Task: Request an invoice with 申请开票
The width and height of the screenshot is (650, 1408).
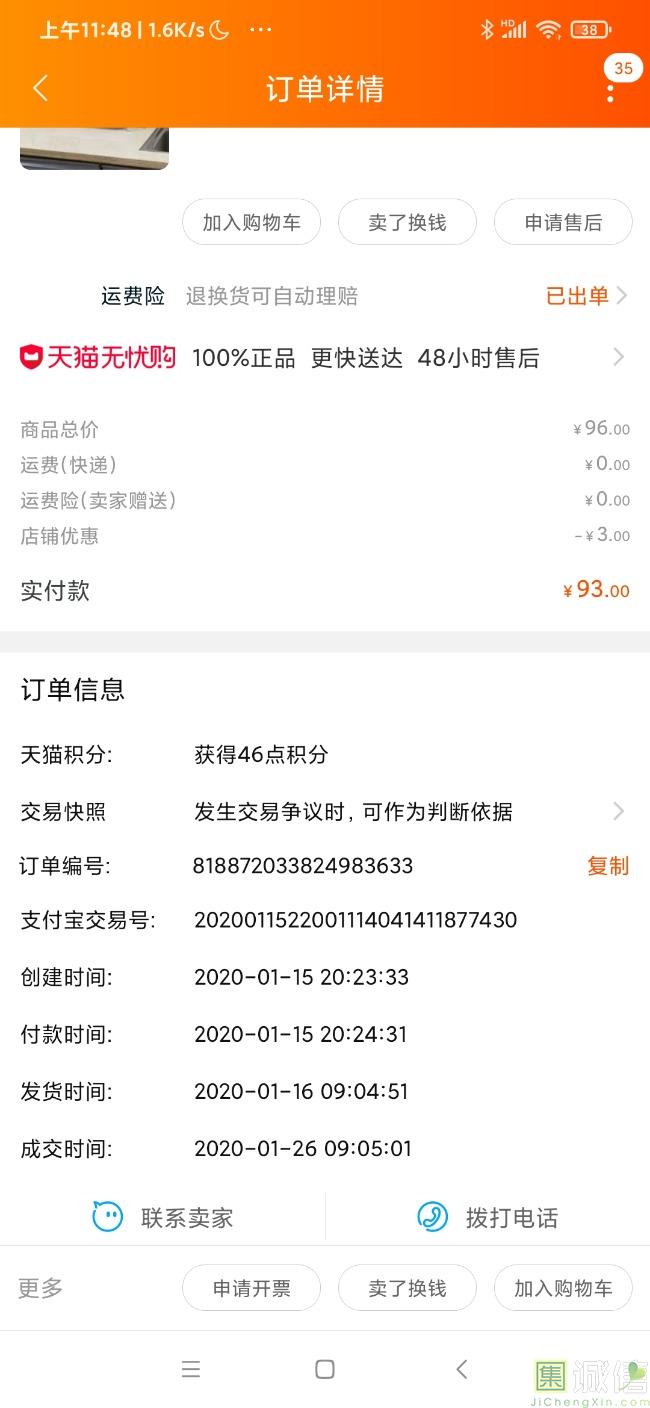Action: [x=251, y=1288]
